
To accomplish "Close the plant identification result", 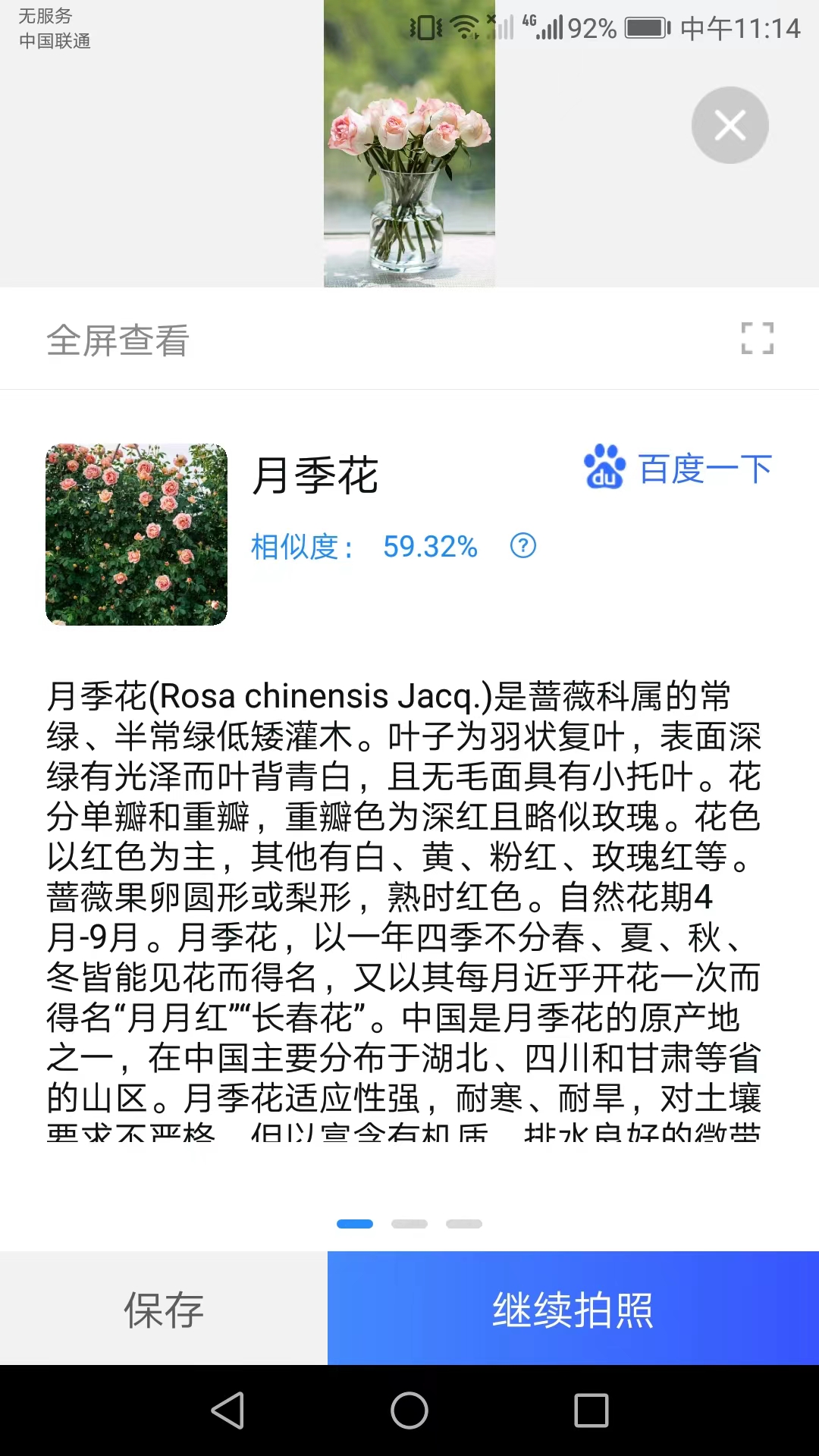I will click(730, 125).
